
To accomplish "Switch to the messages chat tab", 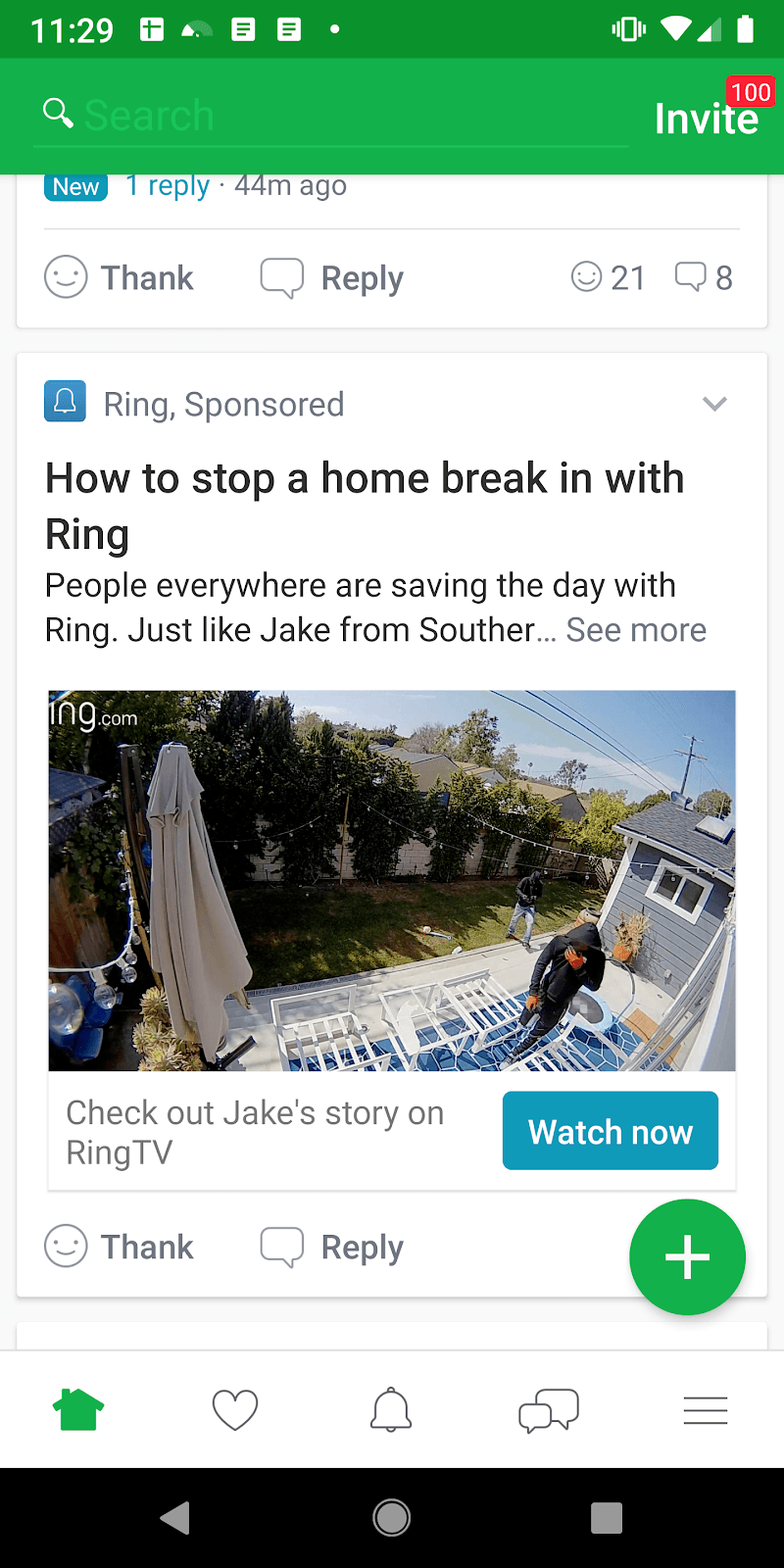I will point(549,1410).
